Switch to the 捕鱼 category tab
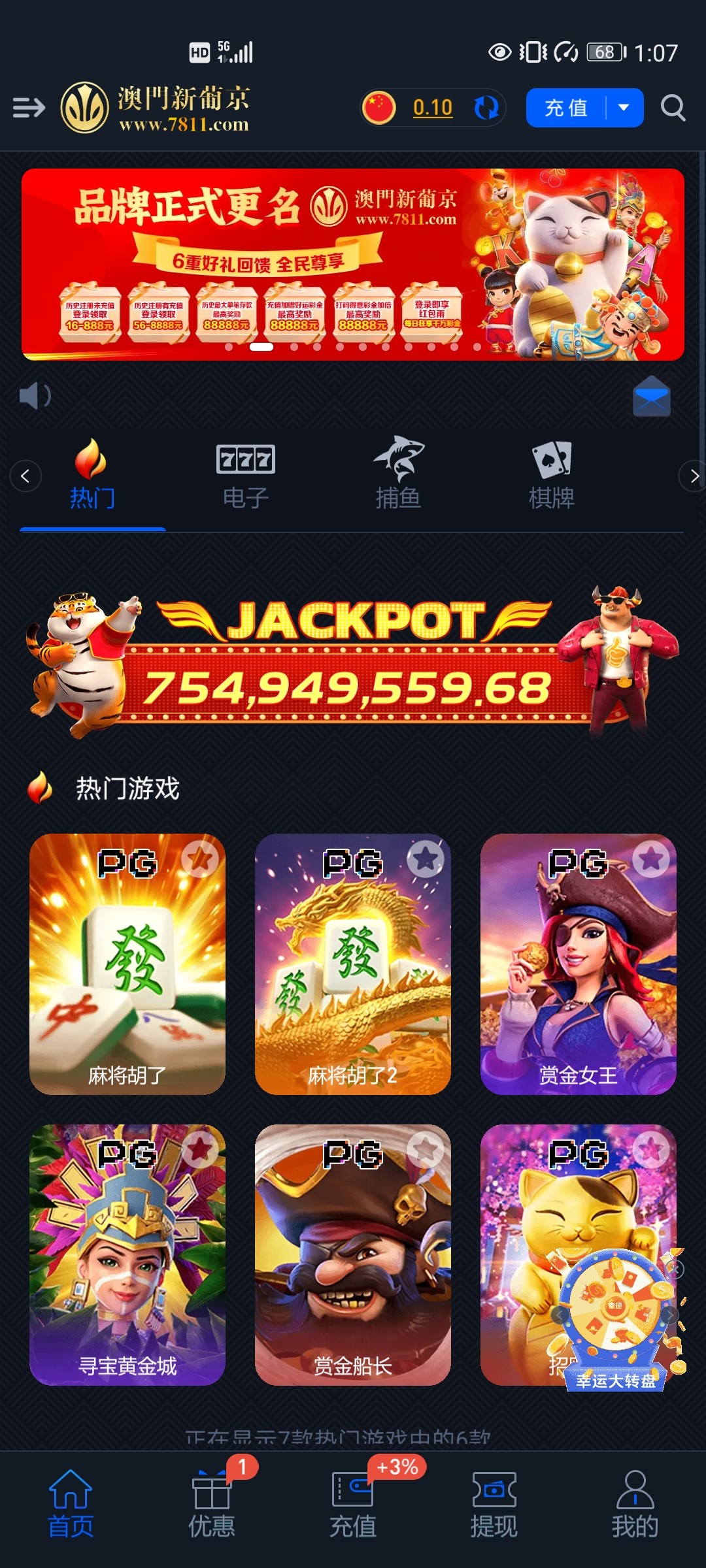706x1568 pixels. pyautogui.click(x=398, y=476)
